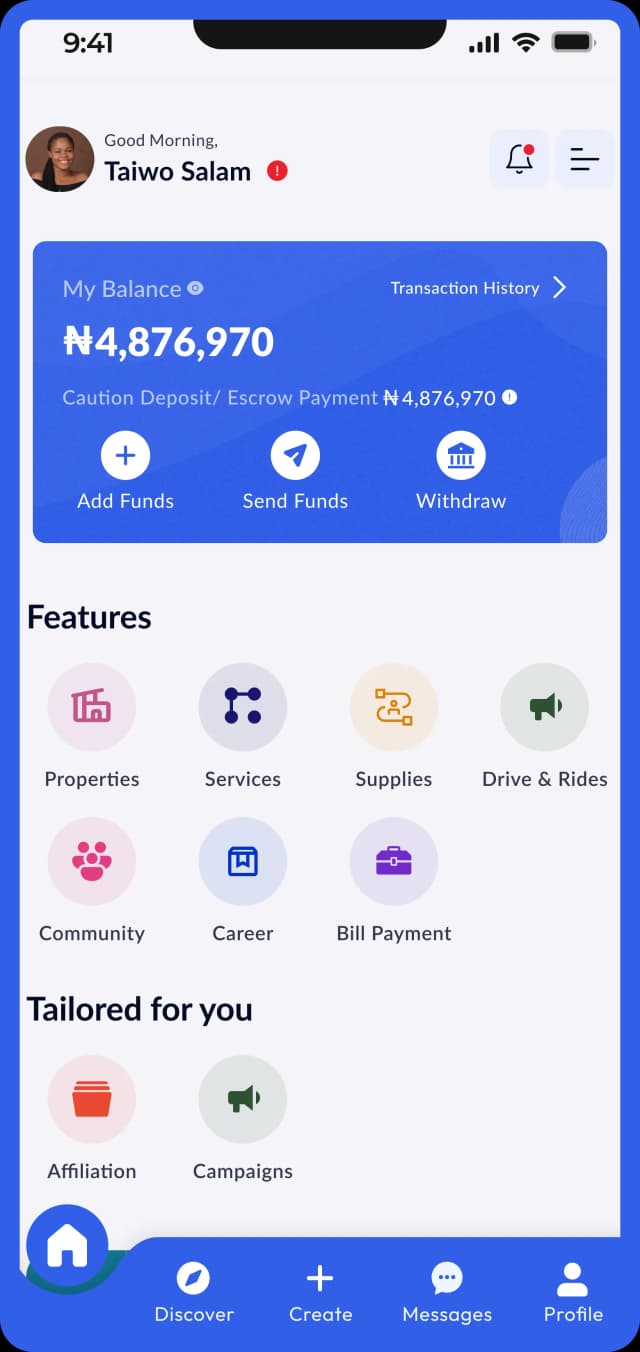Tap the Create tab
Image resolution: width=640 pixels, height=1352 pixels.
(320, 1293)
